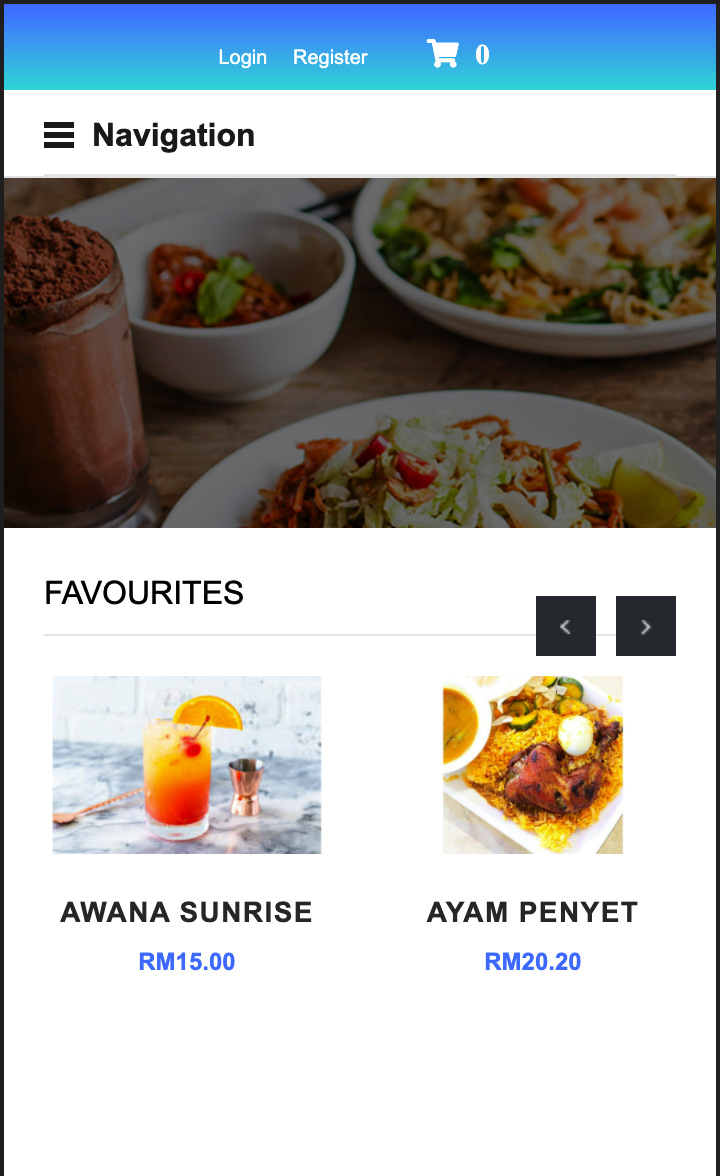
Task: Click the Awana Sunrise drink photo
Action: (186, 764)
